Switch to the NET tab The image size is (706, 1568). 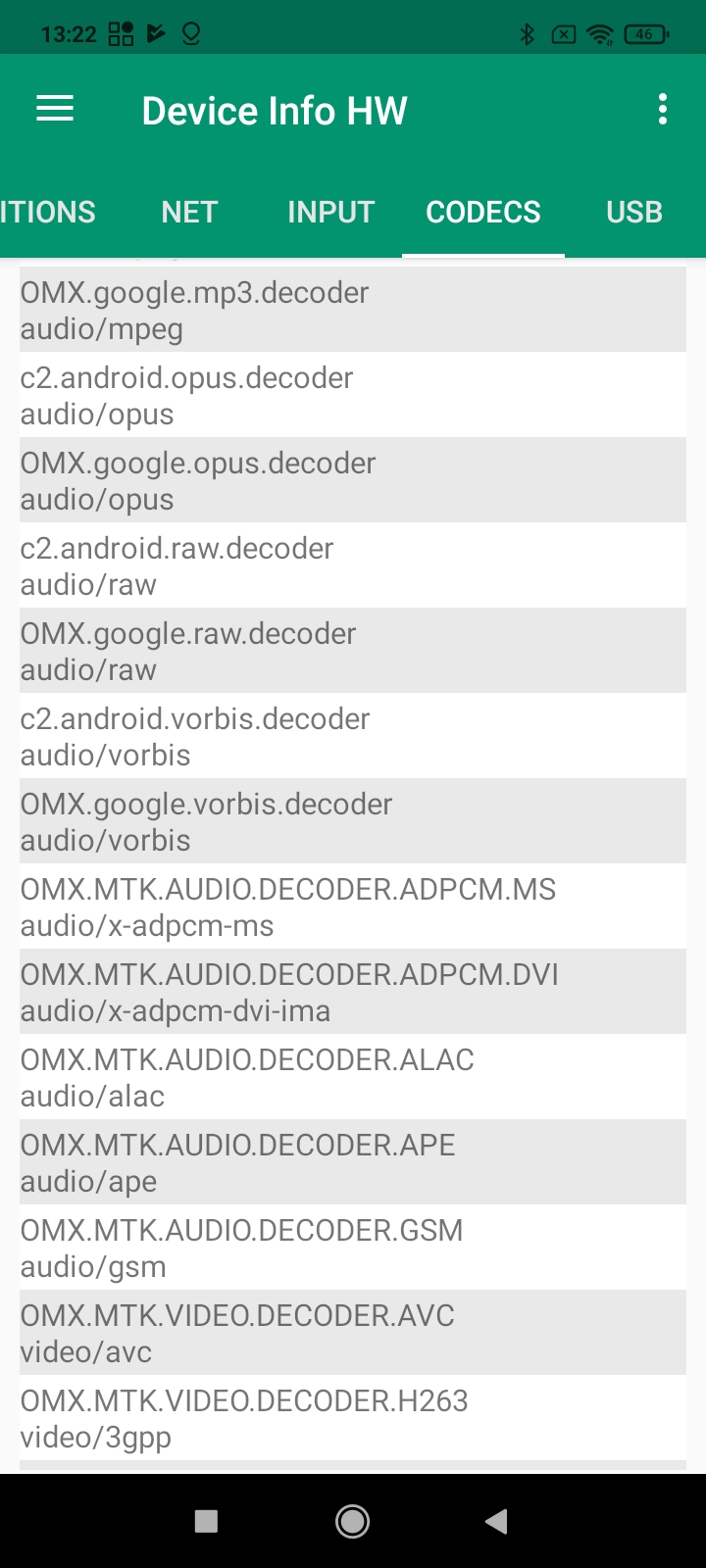tap(189, 212)
